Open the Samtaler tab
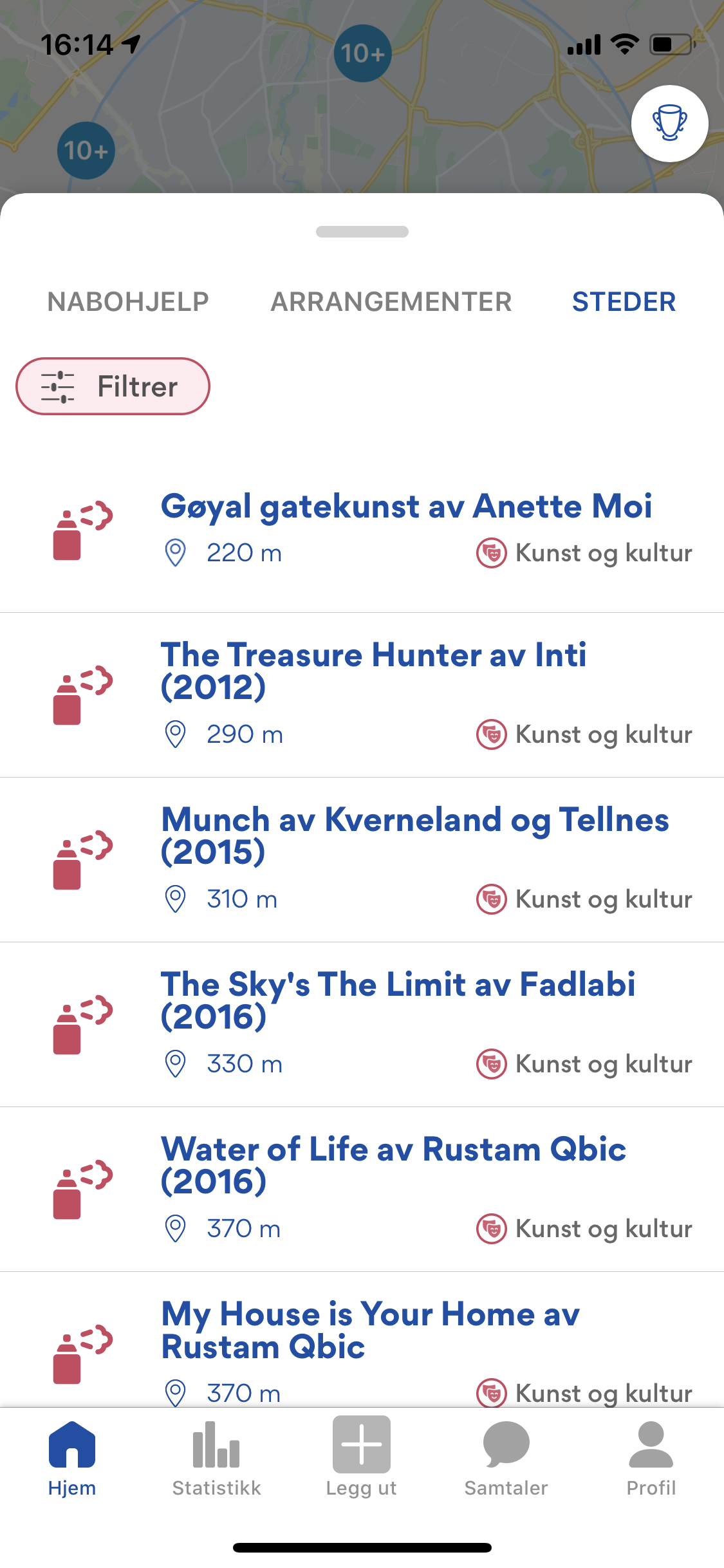 click(506, 1459)
